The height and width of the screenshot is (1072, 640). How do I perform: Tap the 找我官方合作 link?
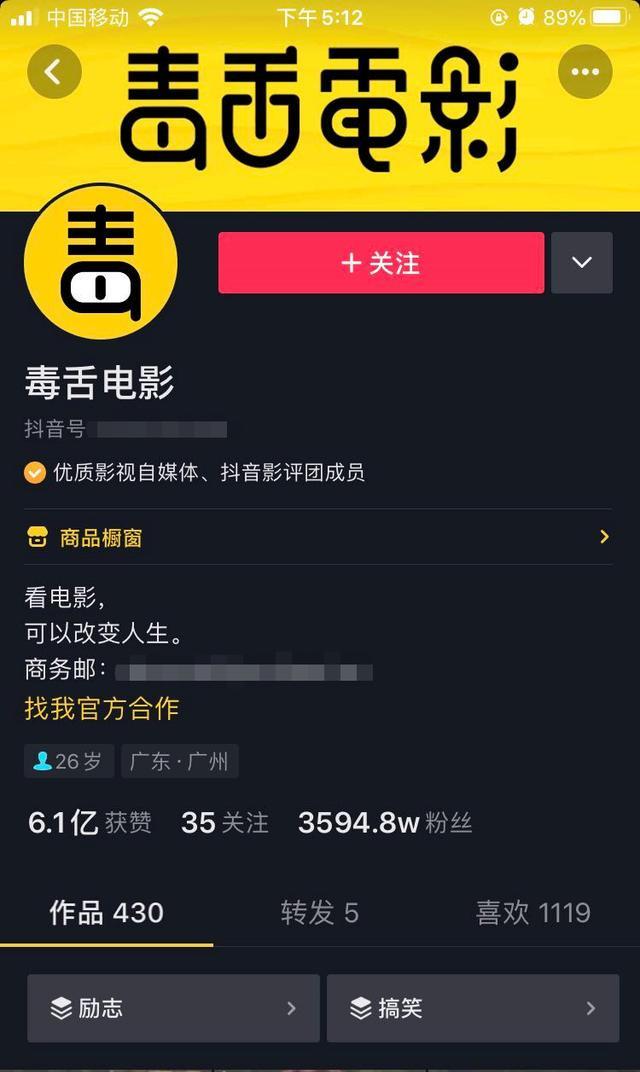click(102, 709)
